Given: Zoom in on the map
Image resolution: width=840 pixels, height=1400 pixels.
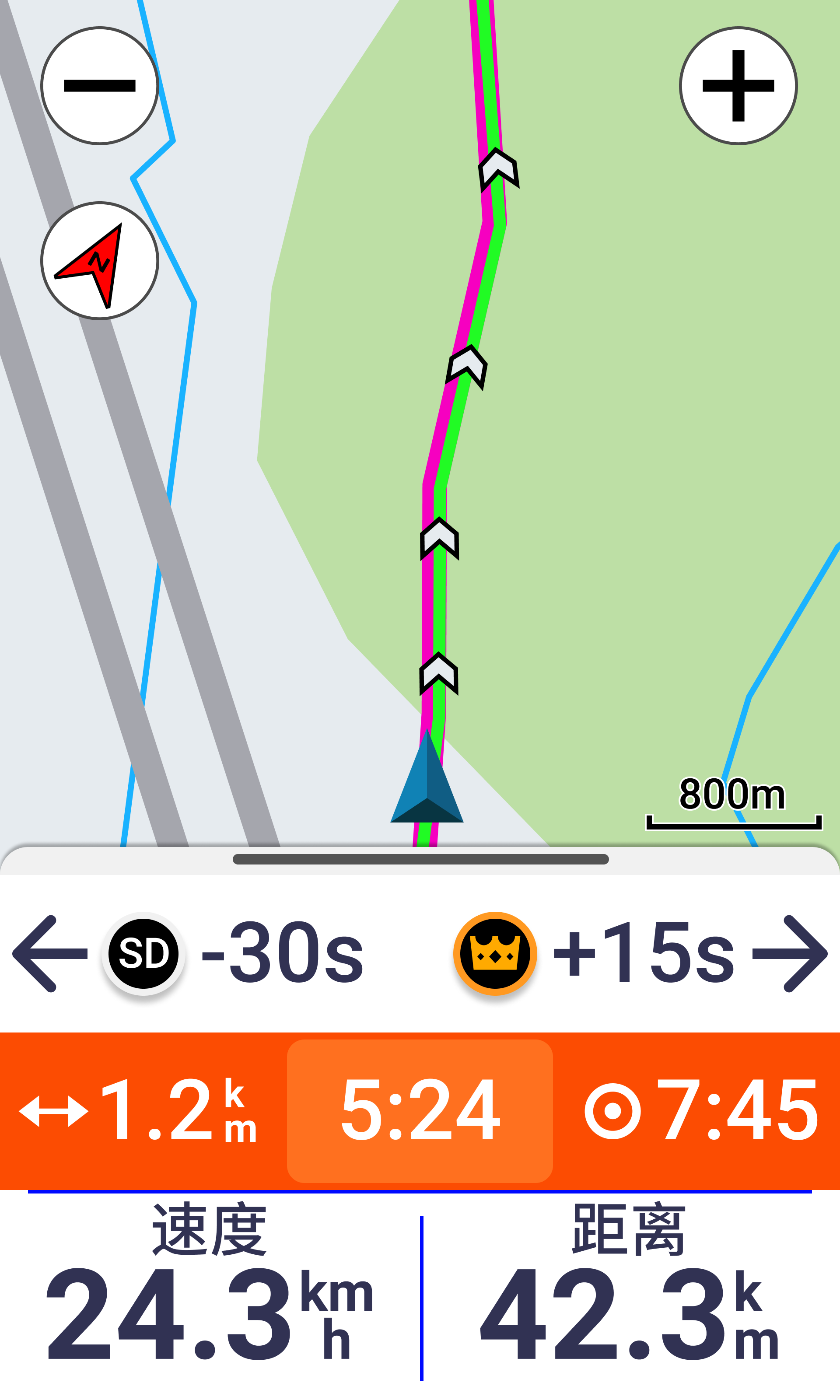Looking at the screenshot, I should click(738, 86).
